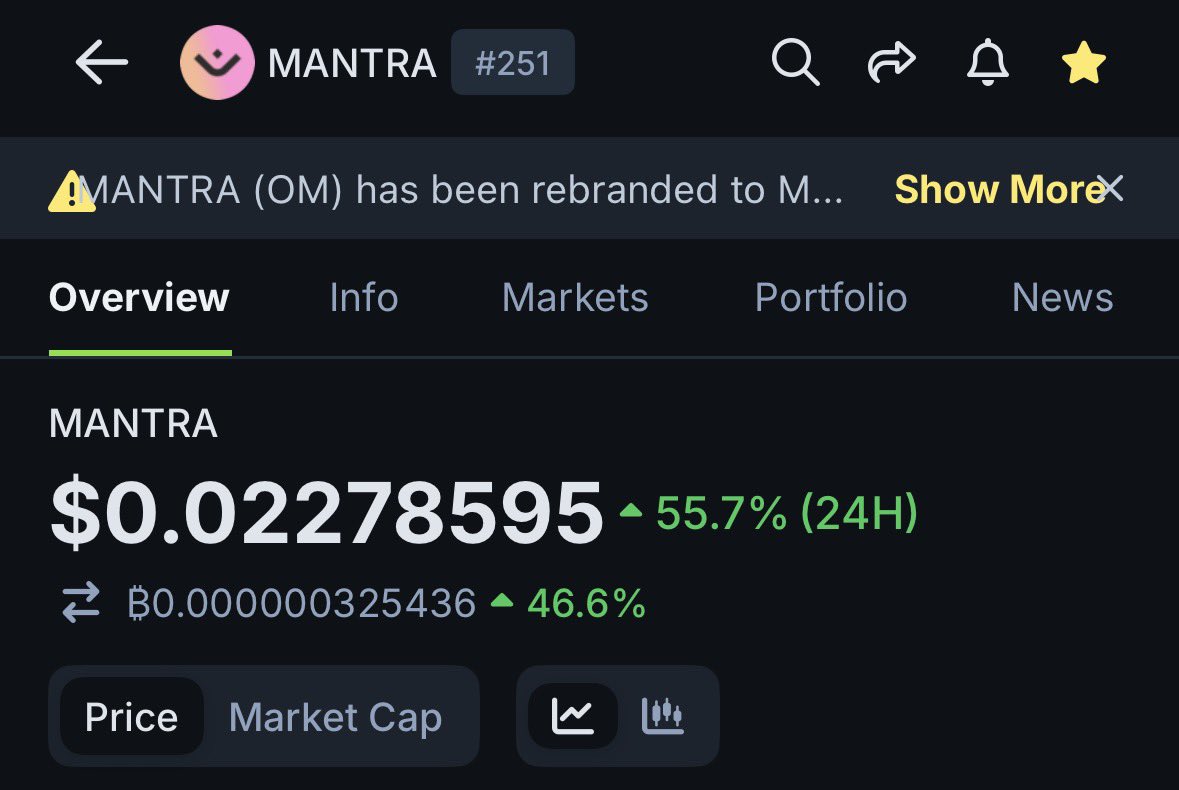1179x790 pixels.
Task: Select the line chart view
Action: 573,716
